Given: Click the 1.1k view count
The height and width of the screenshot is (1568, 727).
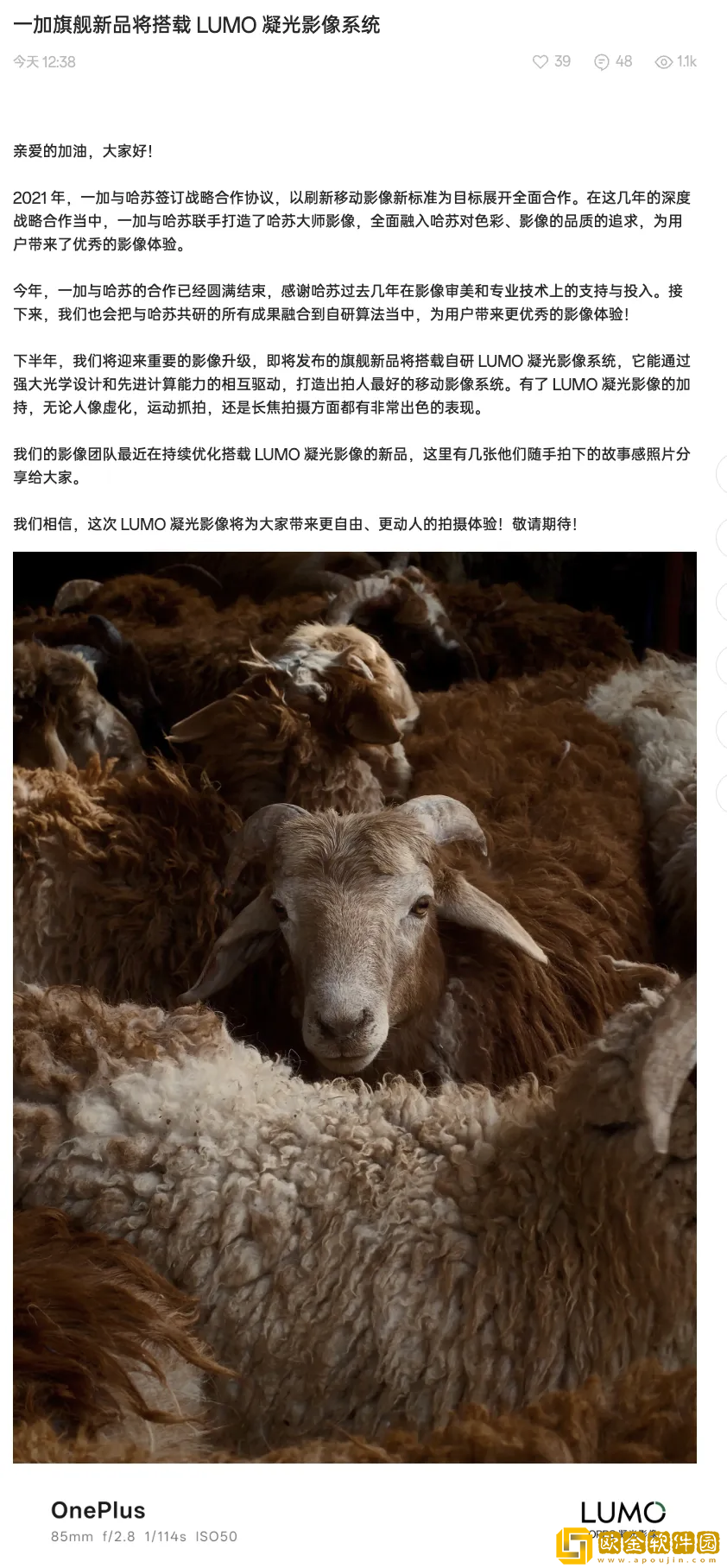Looking at the screenshot, I should pos(686,62).
